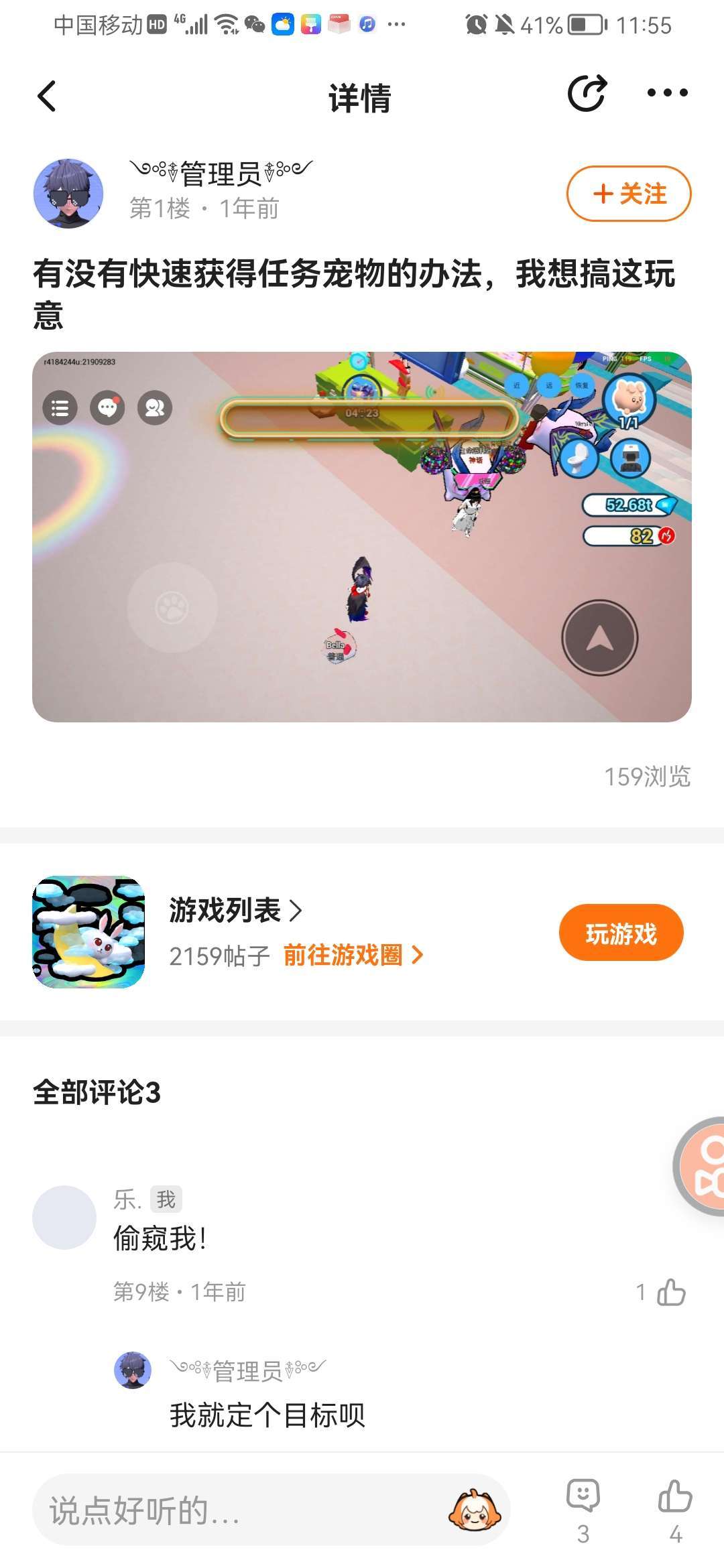Open the three-dot overflow menu
Viewport: 724px width, 1568px height.
[667, 93]
